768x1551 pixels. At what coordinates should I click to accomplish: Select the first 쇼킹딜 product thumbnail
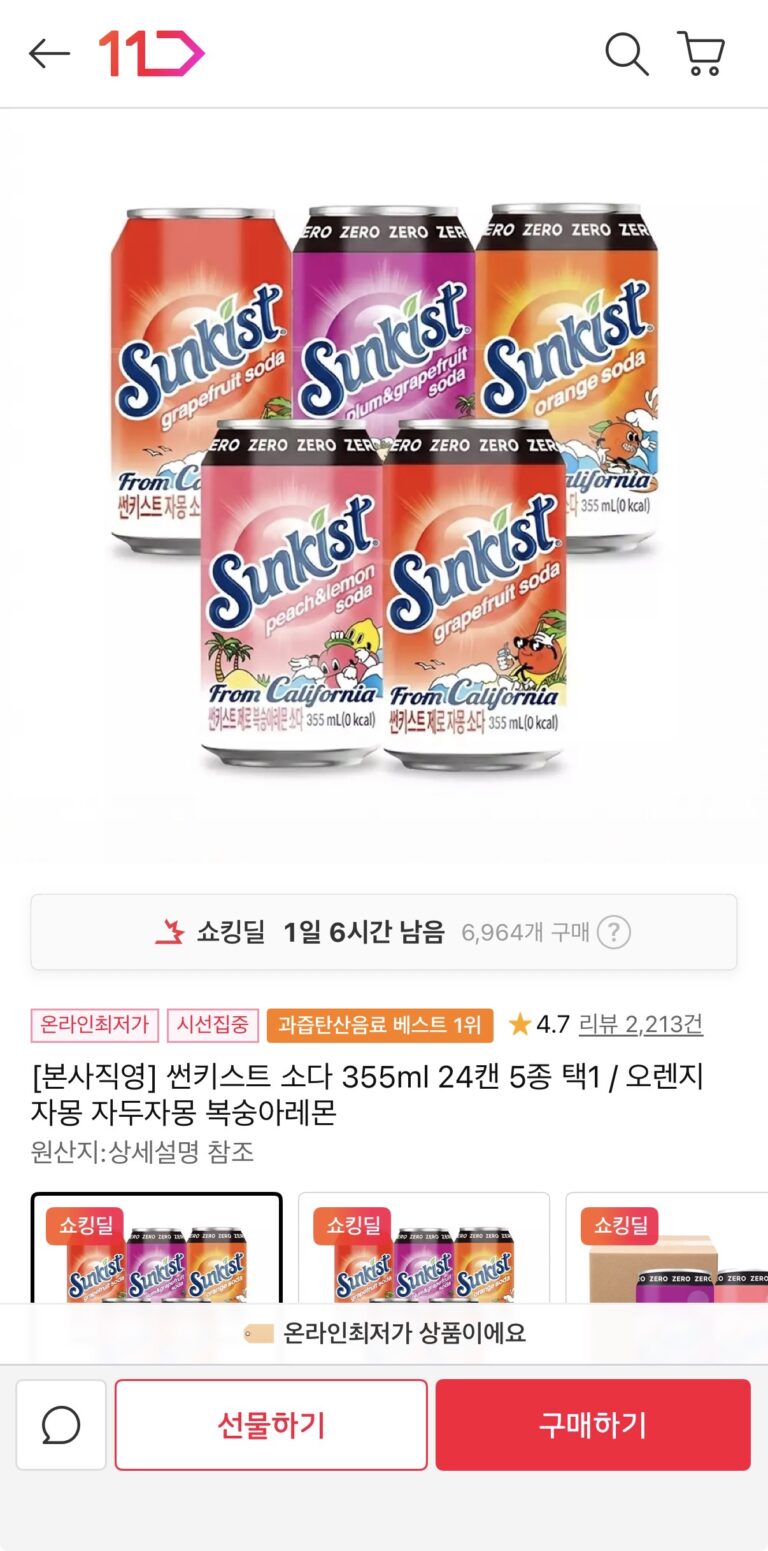[157, 1248]
